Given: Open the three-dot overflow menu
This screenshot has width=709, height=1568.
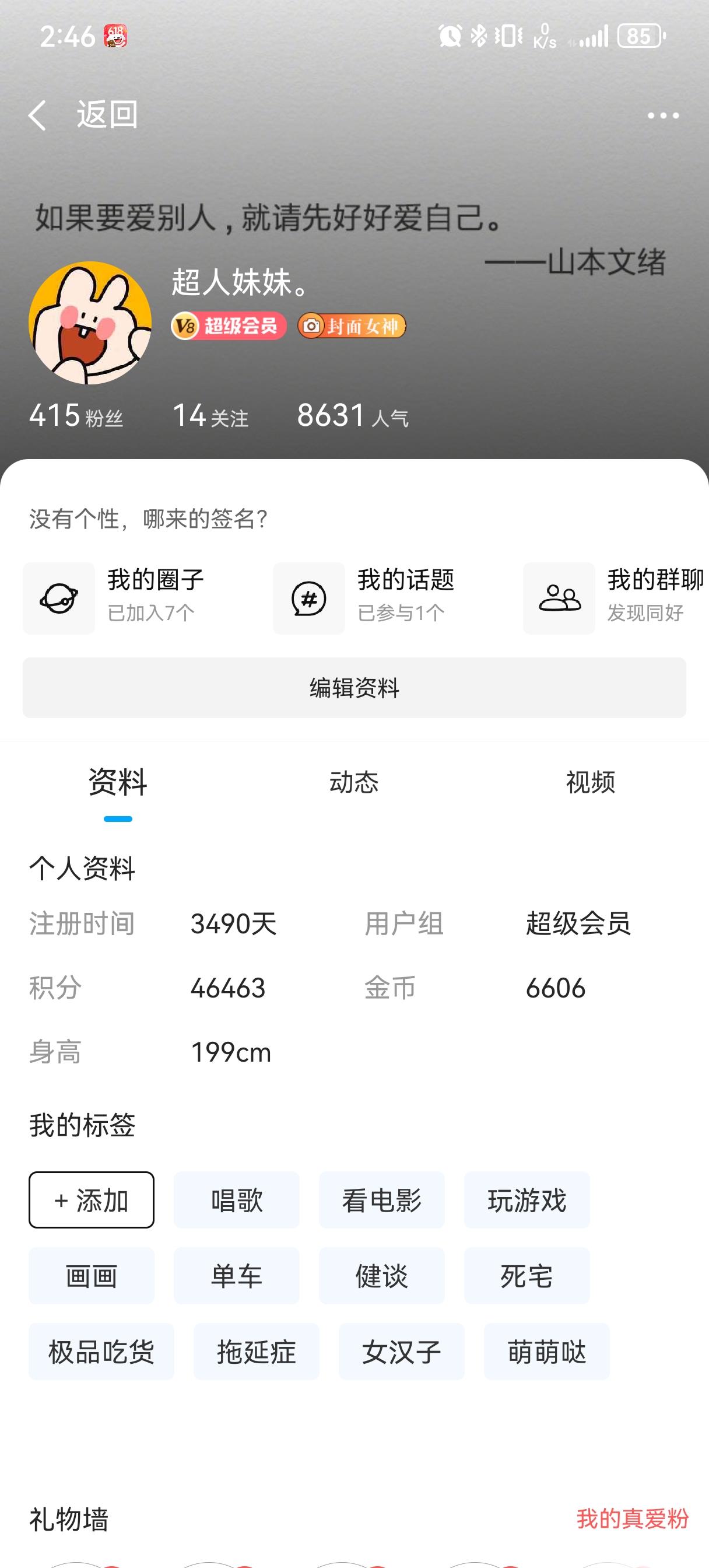Looking at the screenshot, I should pos(663,115).
